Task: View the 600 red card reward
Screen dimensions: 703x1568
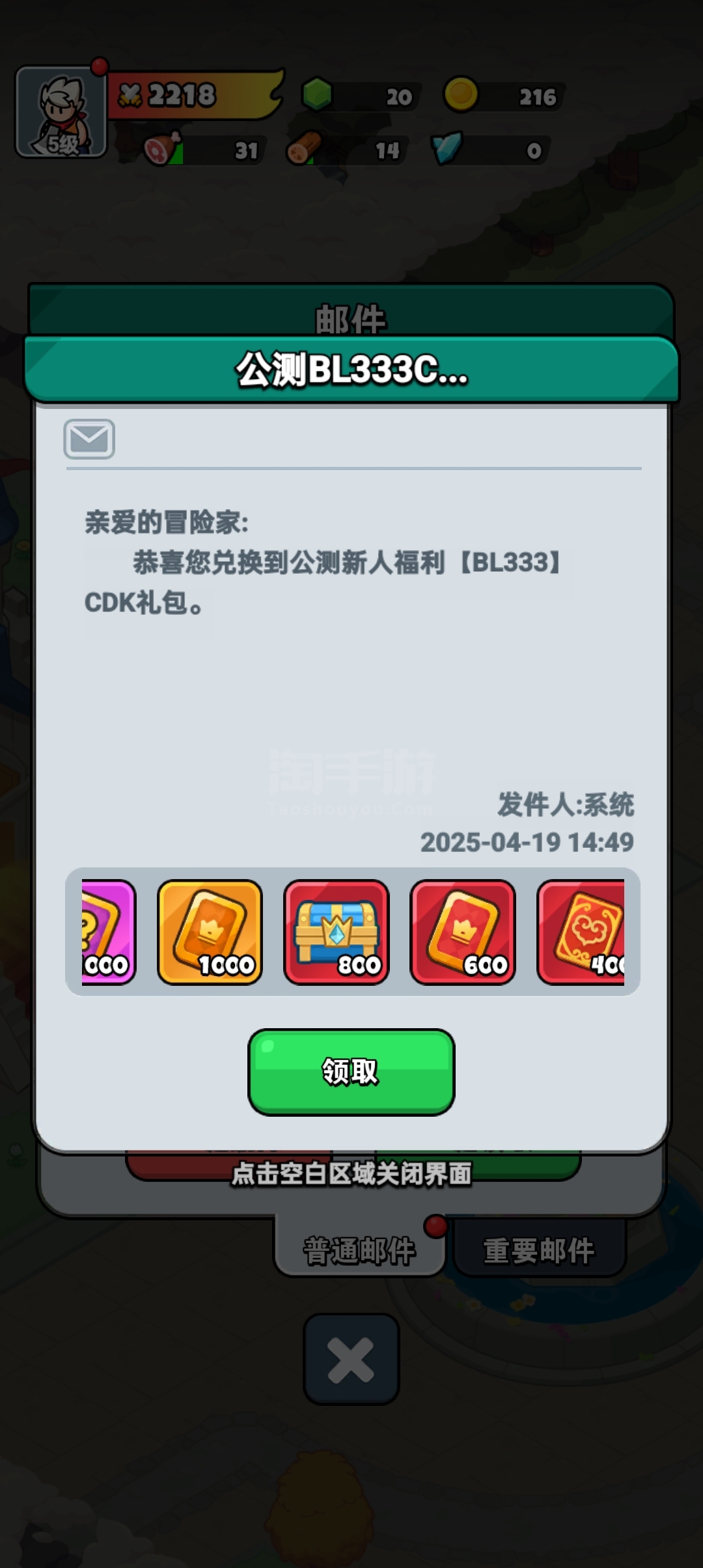Action: pyautogui.click(x=463, y=932)
